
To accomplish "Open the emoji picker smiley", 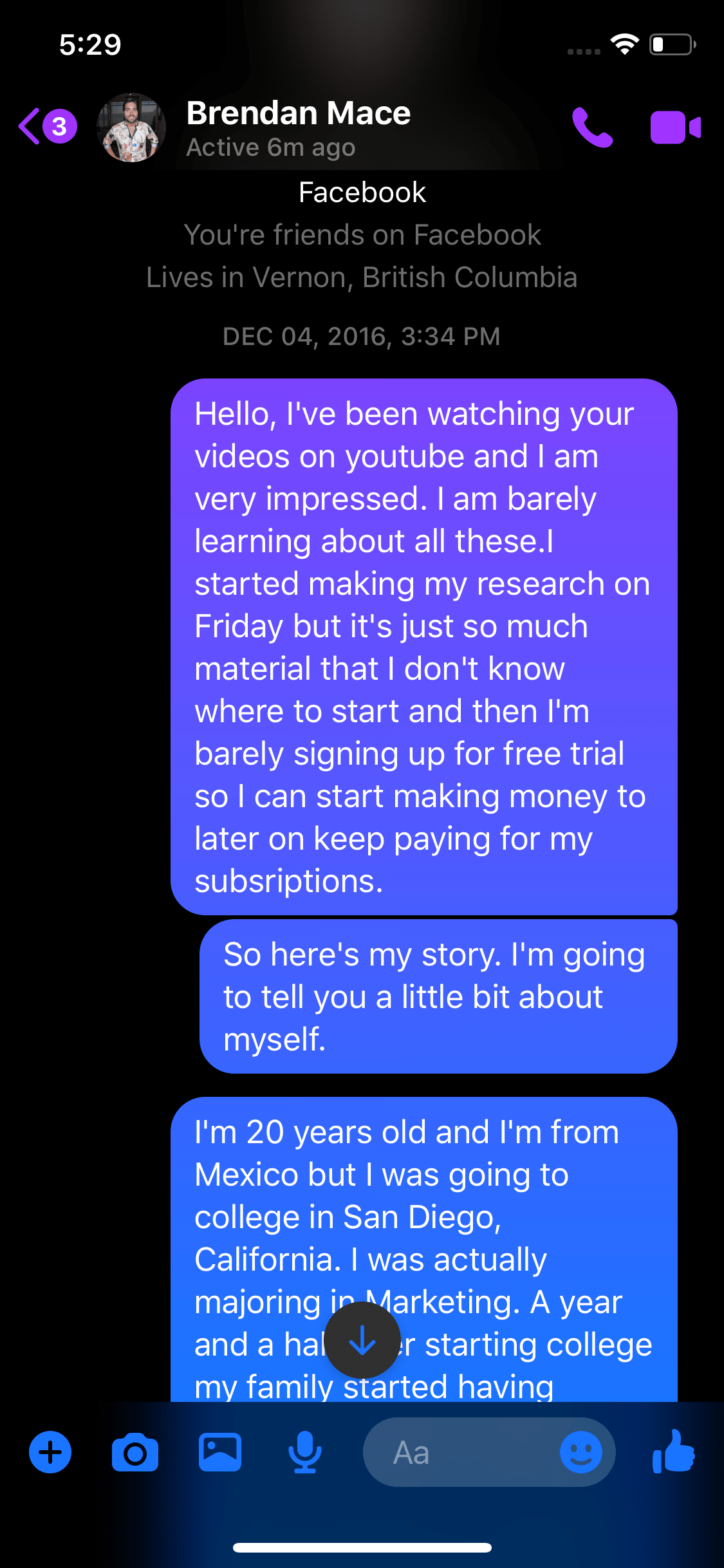I will pos(581,1452).
